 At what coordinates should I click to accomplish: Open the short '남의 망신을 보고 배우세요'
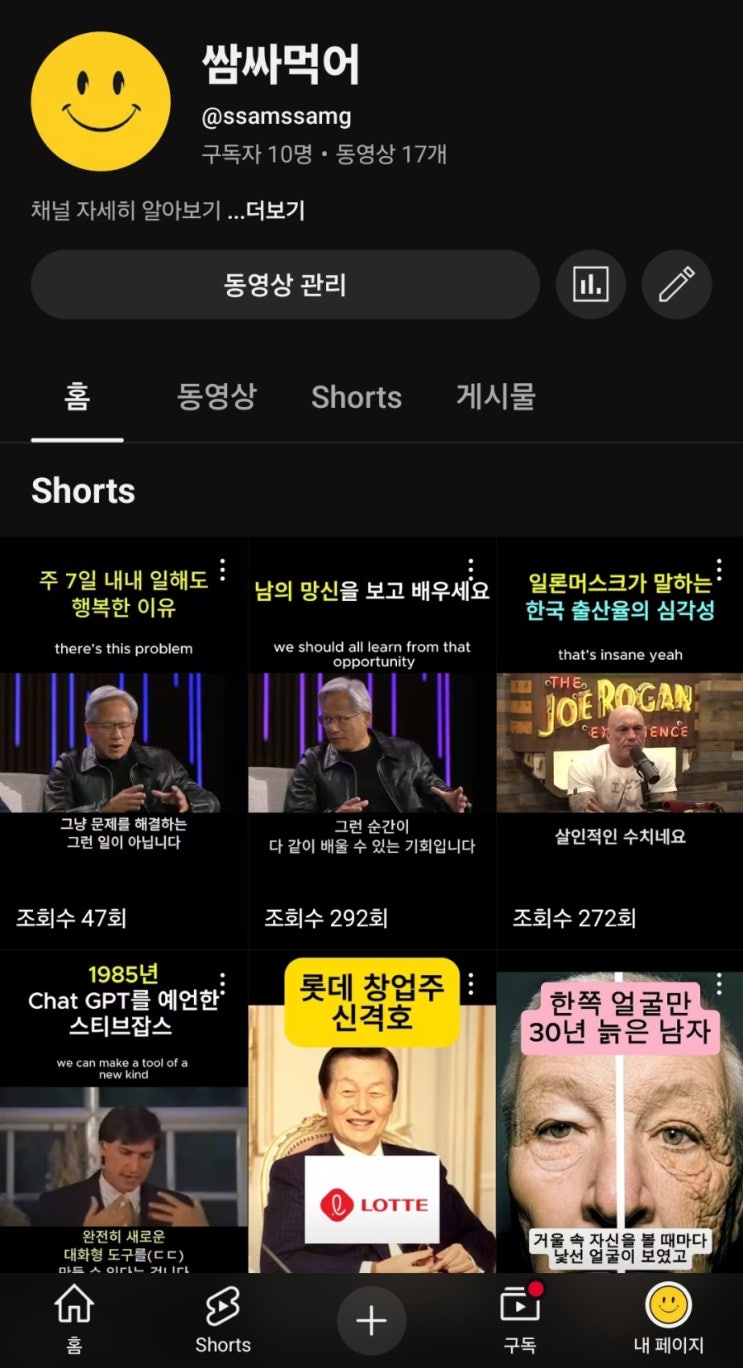(372, 740)
